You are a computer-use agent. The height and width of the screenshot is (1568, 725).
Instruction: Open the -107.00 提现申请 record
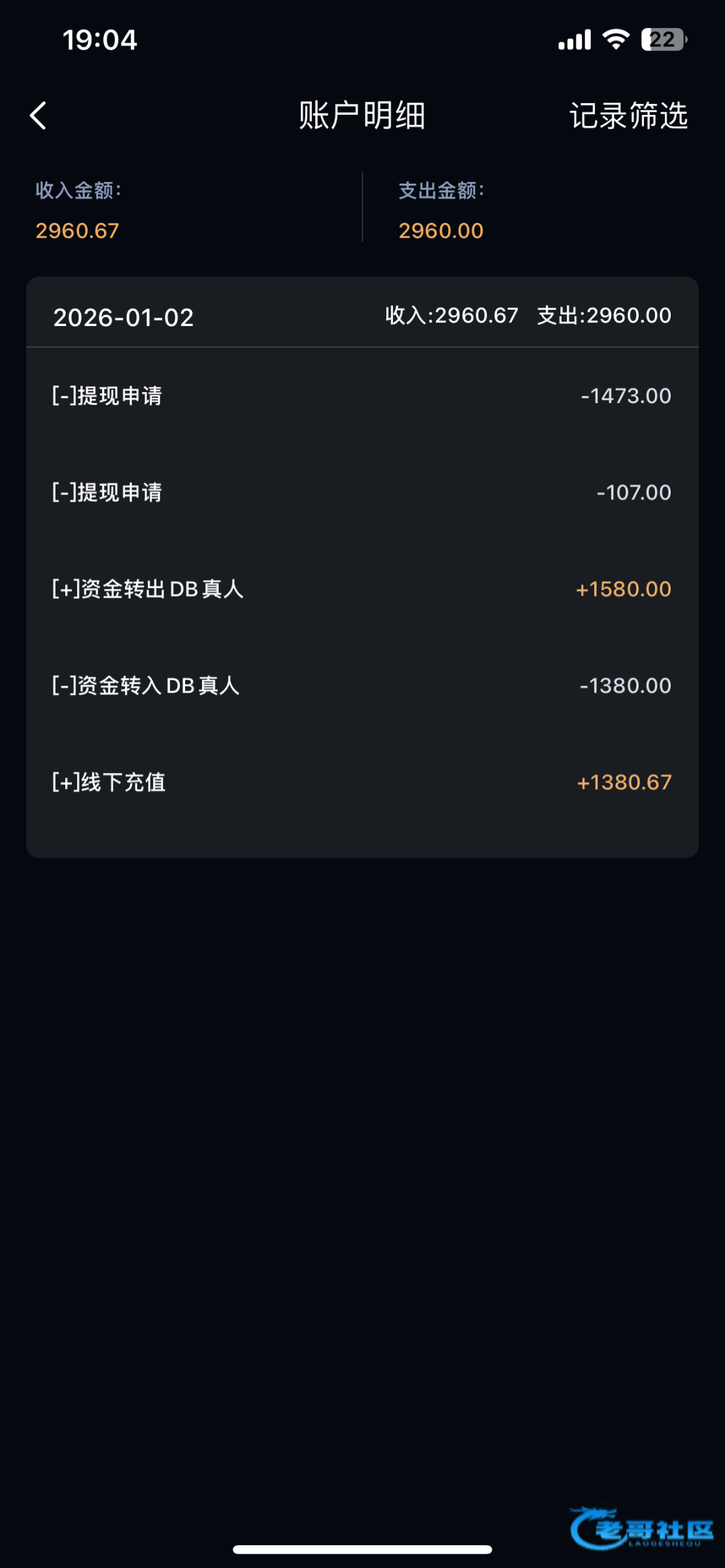tap(362, 493)
